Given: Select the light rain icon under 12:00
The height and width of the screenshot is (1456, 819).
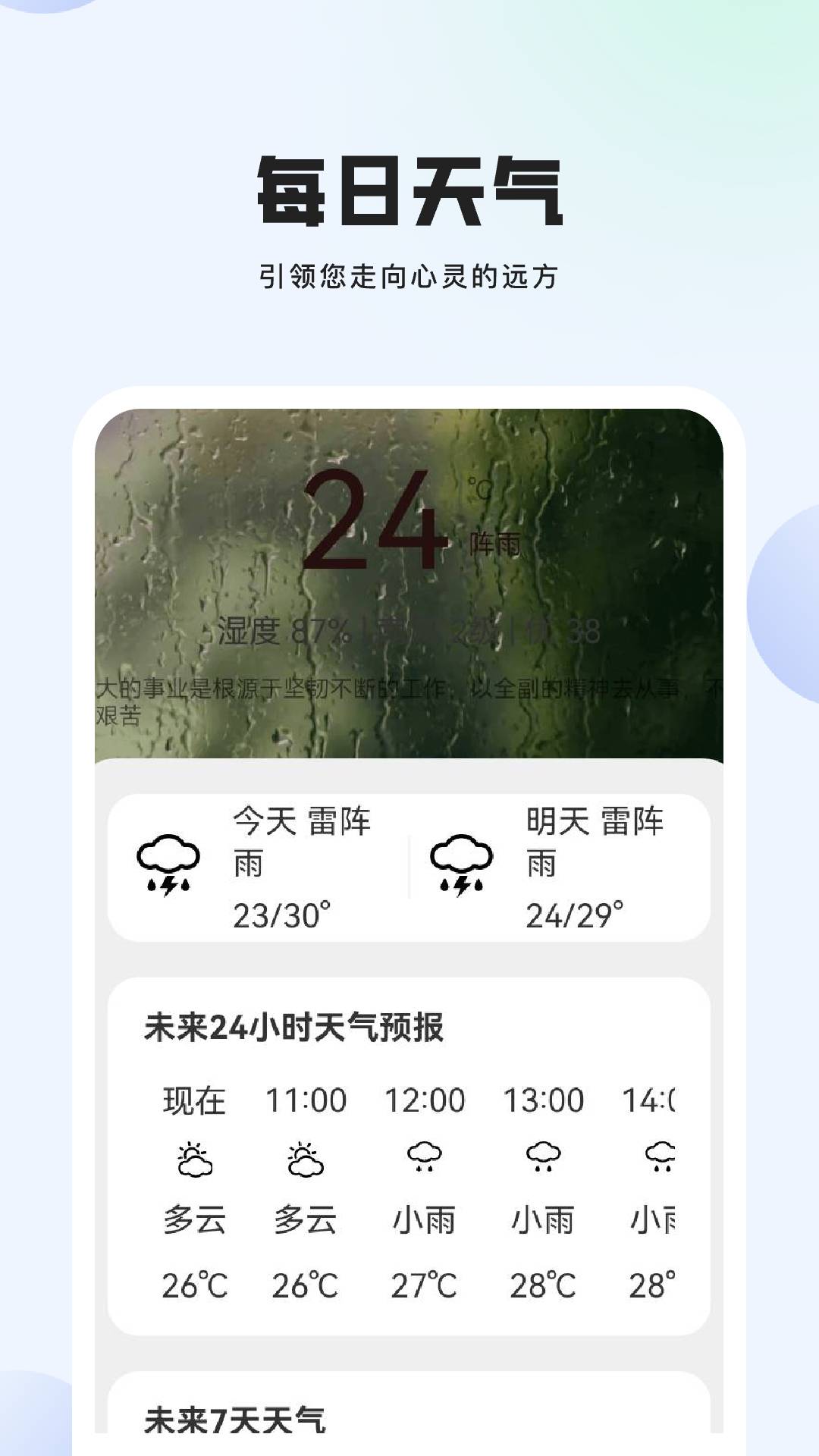Looking at the screenshot, I should (x=425, y=1156).
